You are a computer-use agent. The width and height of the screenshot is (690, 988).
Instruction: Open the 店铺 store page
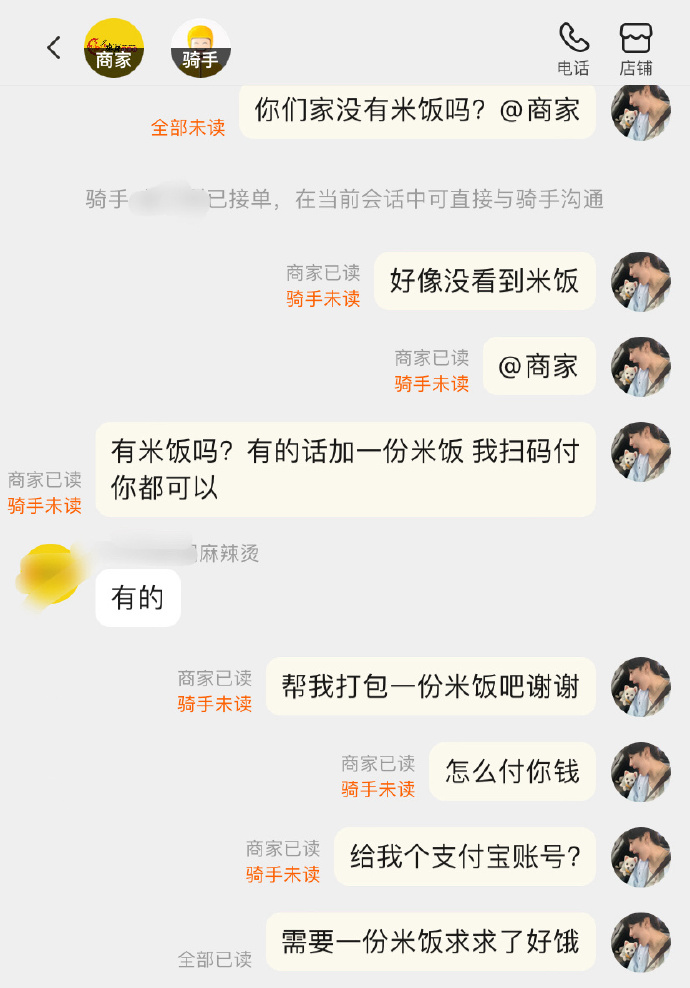pyautogui.click(x=635, y=47)
